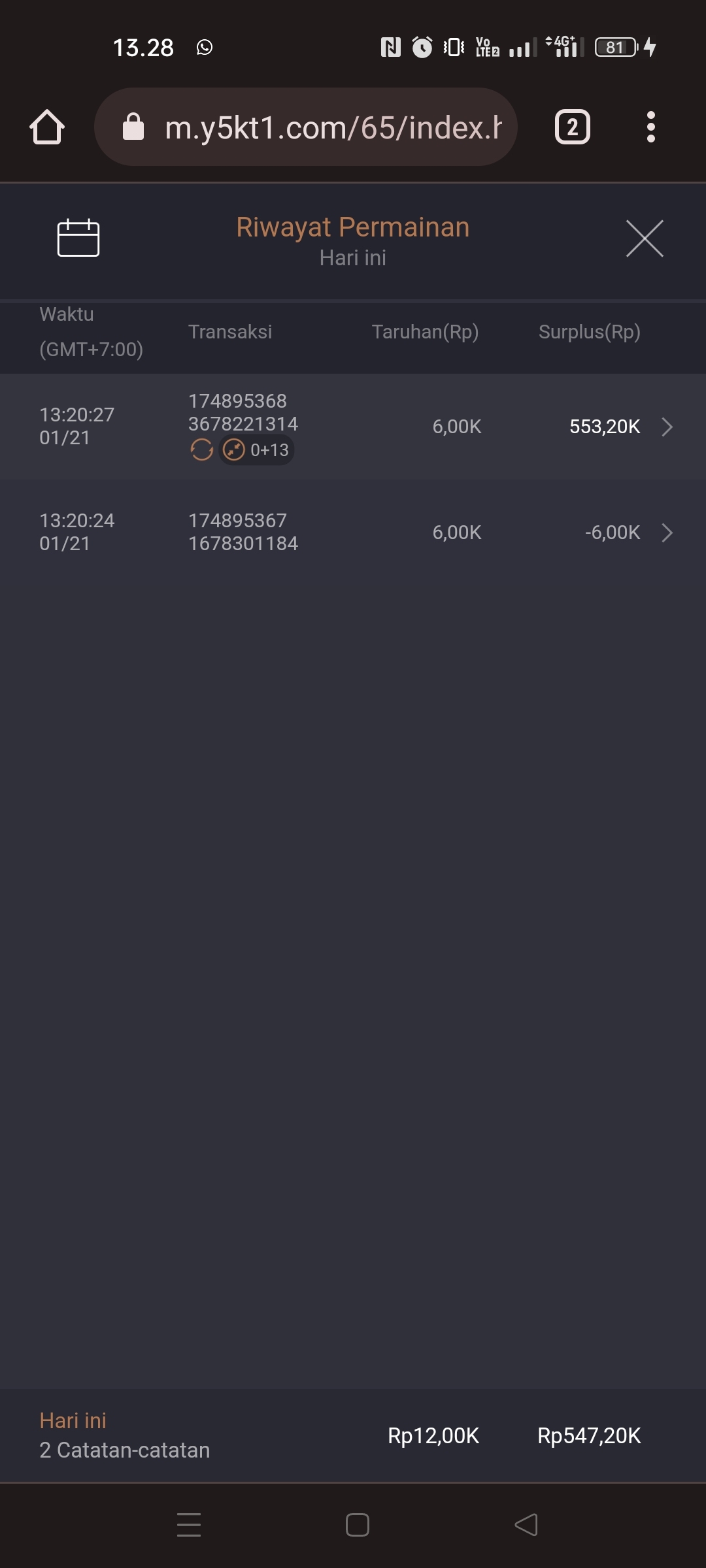Show the 2 open browser tabs

click(572, 127)
